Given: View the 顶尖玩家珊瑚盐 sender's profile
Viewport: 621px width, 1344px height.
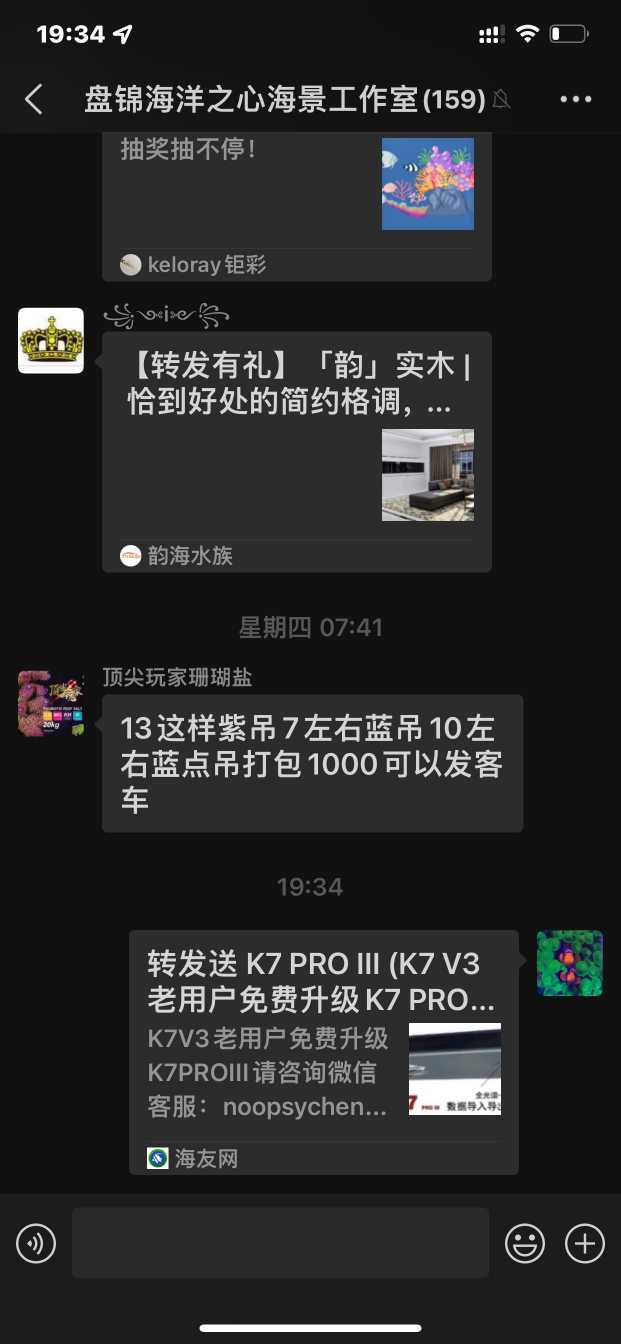Looking at the screenshot, I should click(50, 703).
